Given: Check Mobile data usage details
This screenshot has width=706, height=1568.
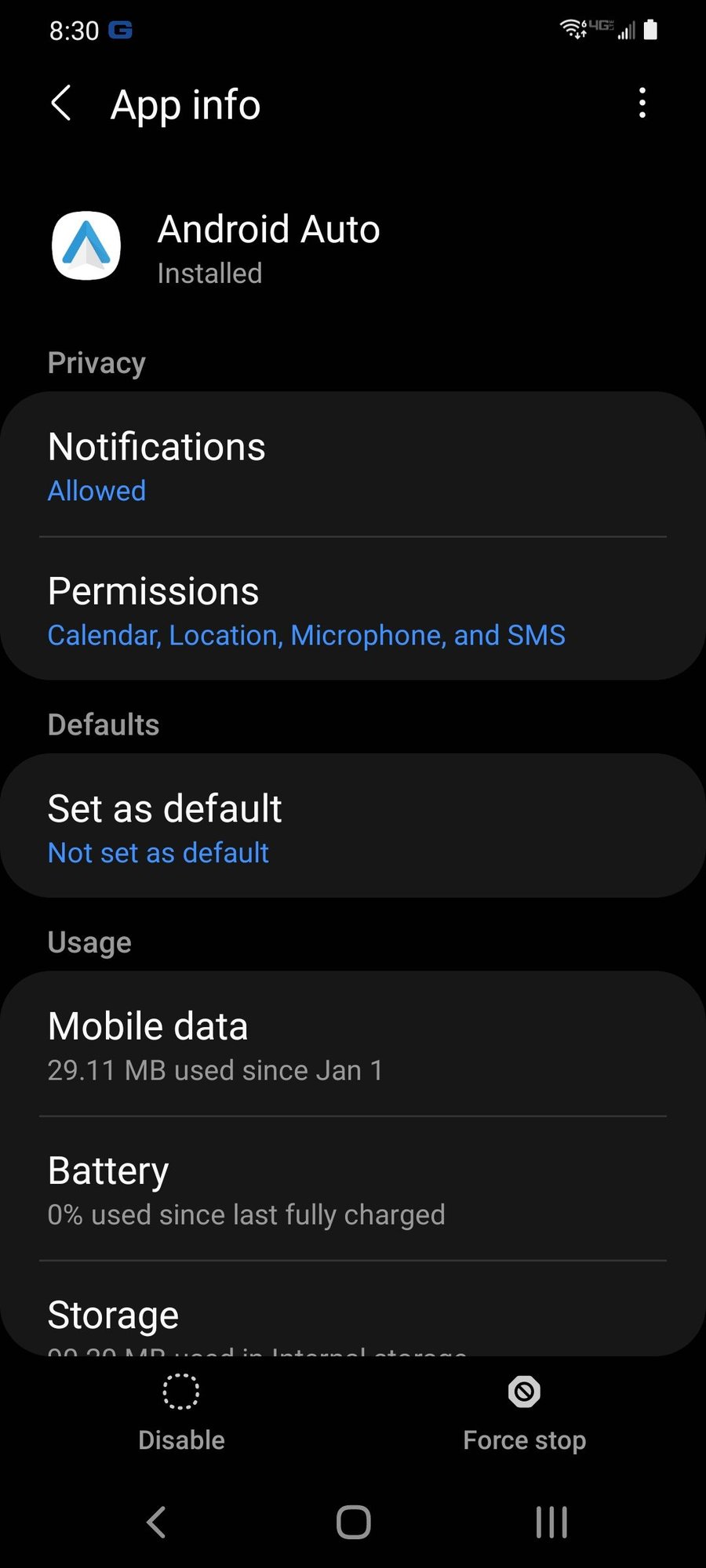Looking at the screenshot, I should (x=353, y=1046).
